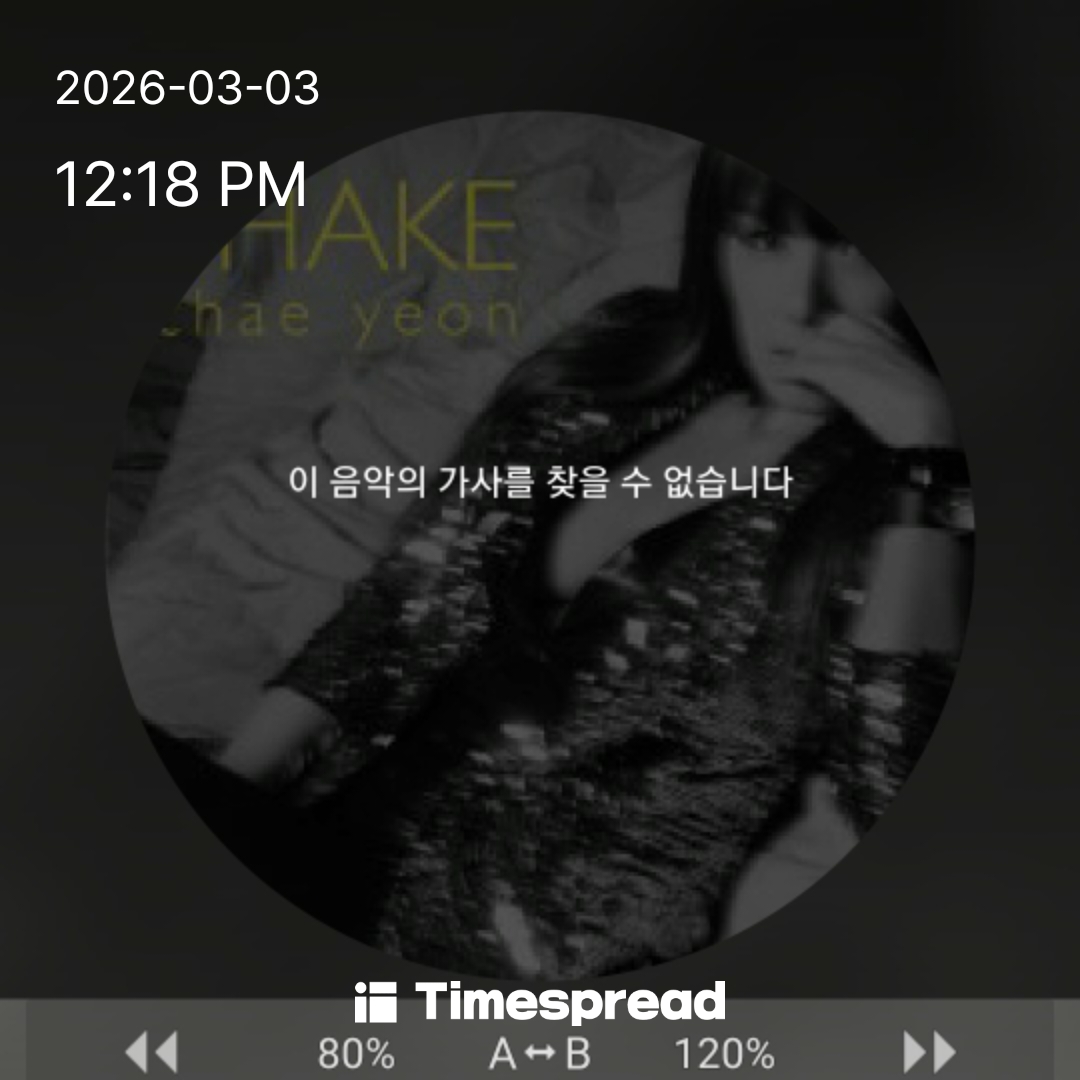The width and height of the screenshot is (1080, 1080).
Task: Set playback speed to 120%
Action: pos(724,1053)
